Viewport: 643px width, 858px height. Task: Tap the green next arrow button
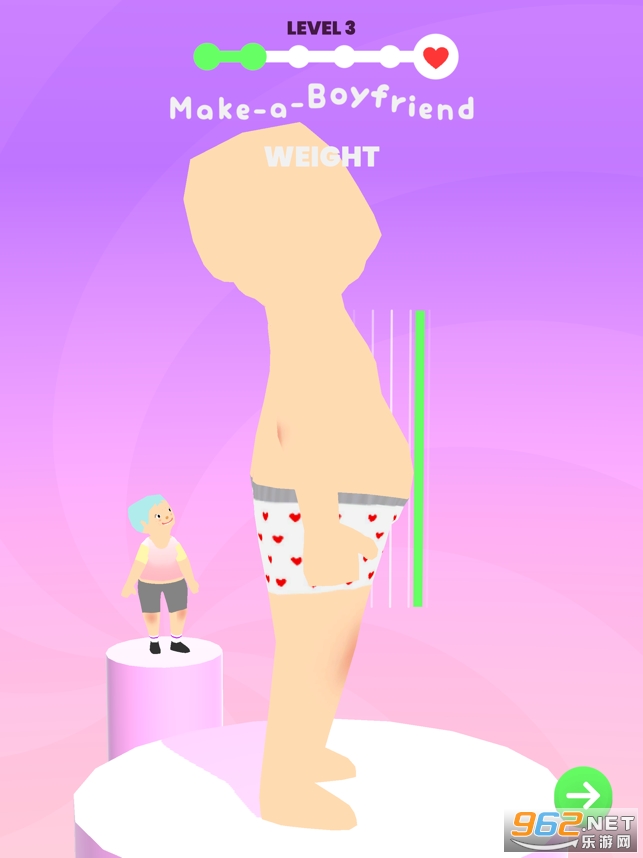pos(583,795)
